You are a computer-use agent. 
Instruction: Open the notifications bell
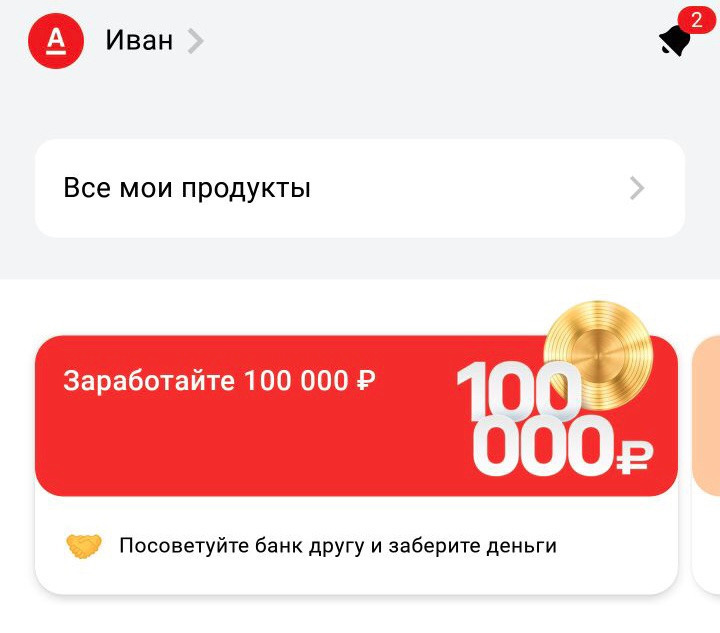coord(675,40)
